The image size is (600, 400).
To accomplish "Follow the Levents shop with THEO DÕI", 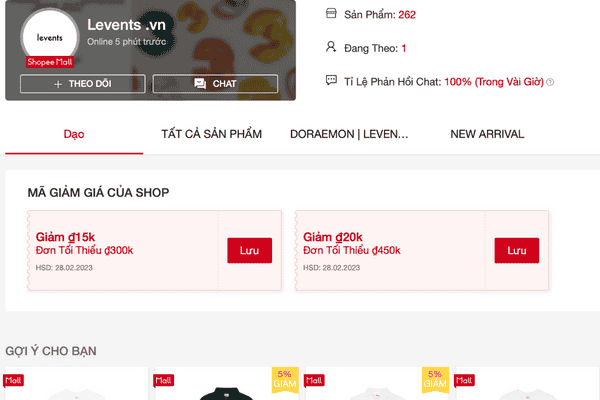I will pos(82,84).
